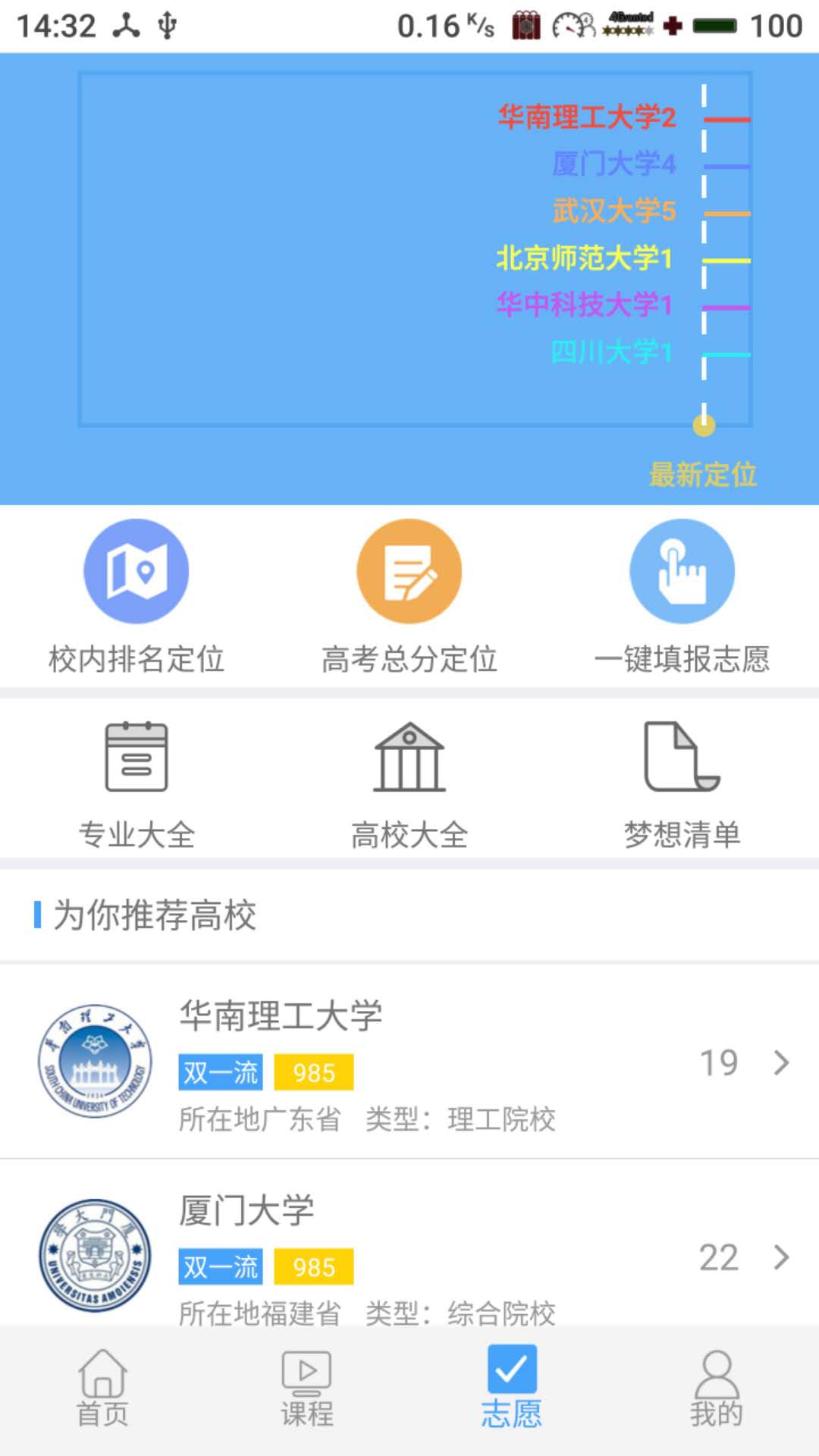Tap the 一键填报志愿 hand icon
Image resolution: width=819 pixels, height=1456 pixels.
click(682, 571)
